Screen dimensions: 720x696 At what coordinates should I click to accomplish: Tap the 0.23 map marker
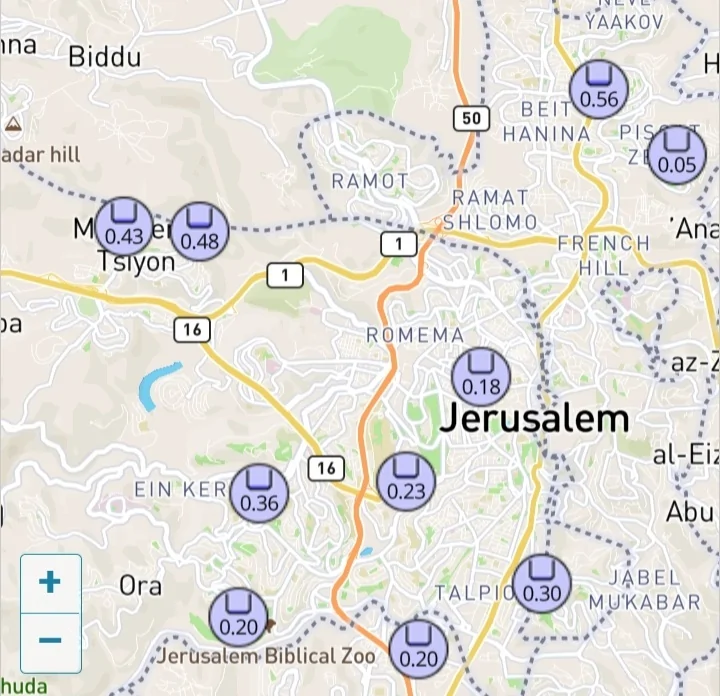tap(406, 481)
